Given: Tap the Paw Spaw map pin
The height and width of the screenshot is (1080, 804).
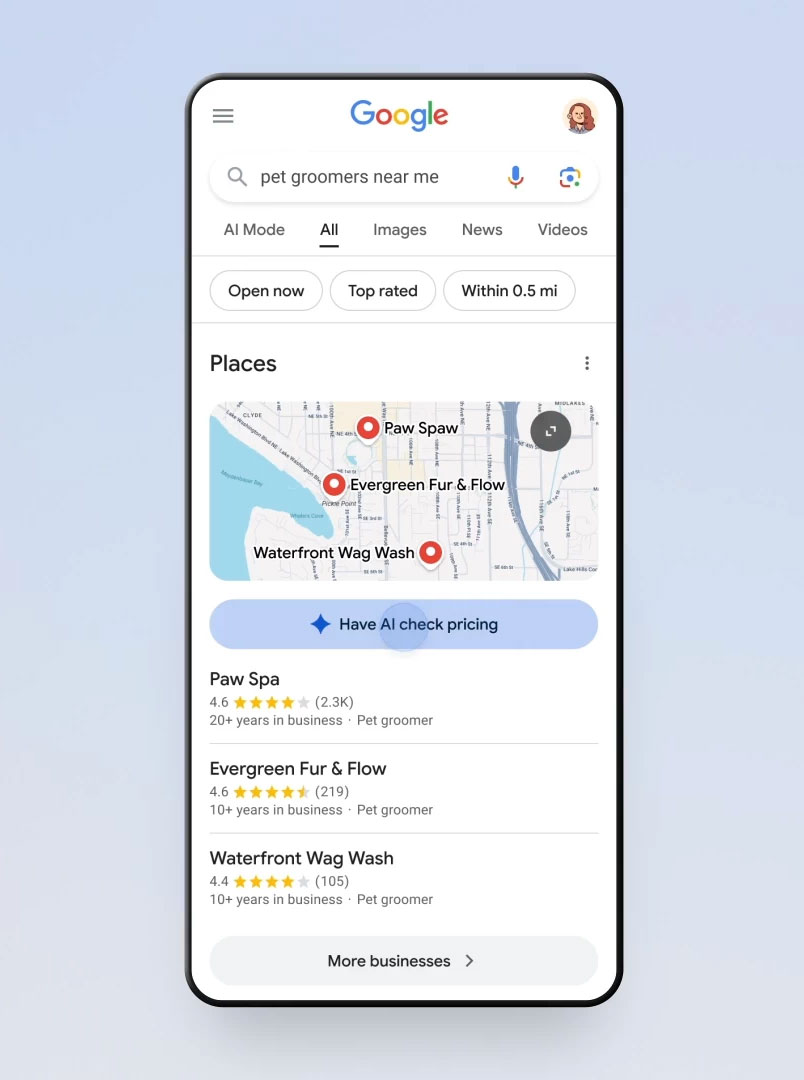Looking at the screenshot, I should click(368, 428).
